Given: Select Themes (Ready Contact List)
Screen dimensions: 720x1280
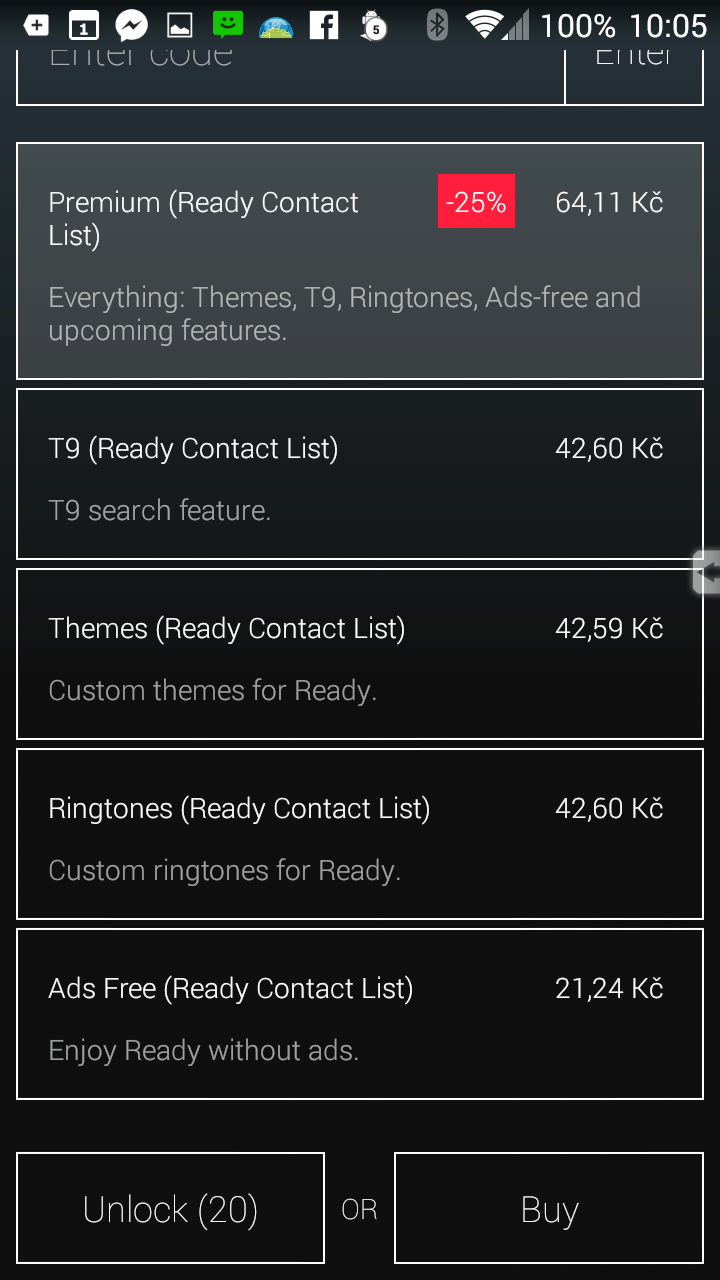Looking at the screenshot, I should pos(360,654).
